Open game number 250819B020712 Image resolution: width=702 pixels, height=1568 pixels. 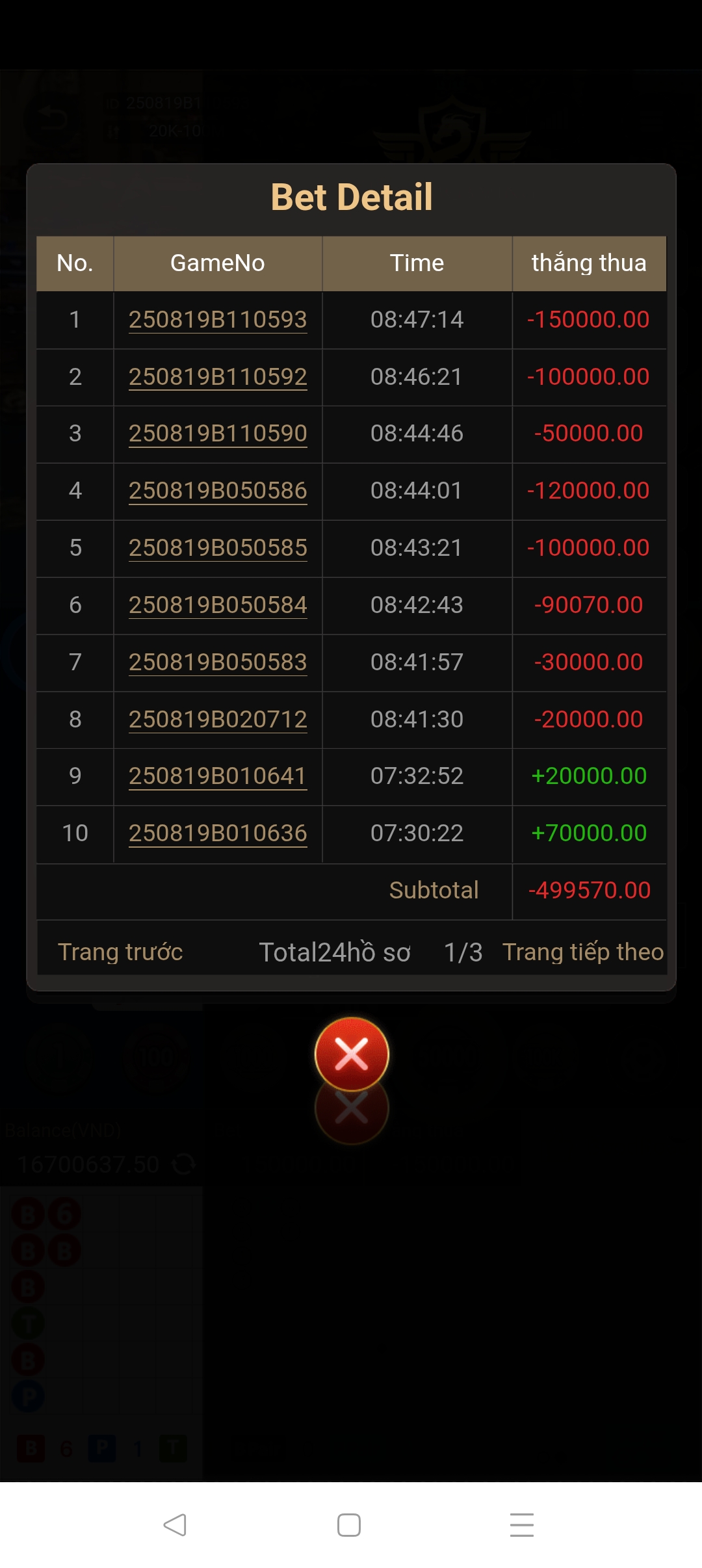click(x=218, y=720)
